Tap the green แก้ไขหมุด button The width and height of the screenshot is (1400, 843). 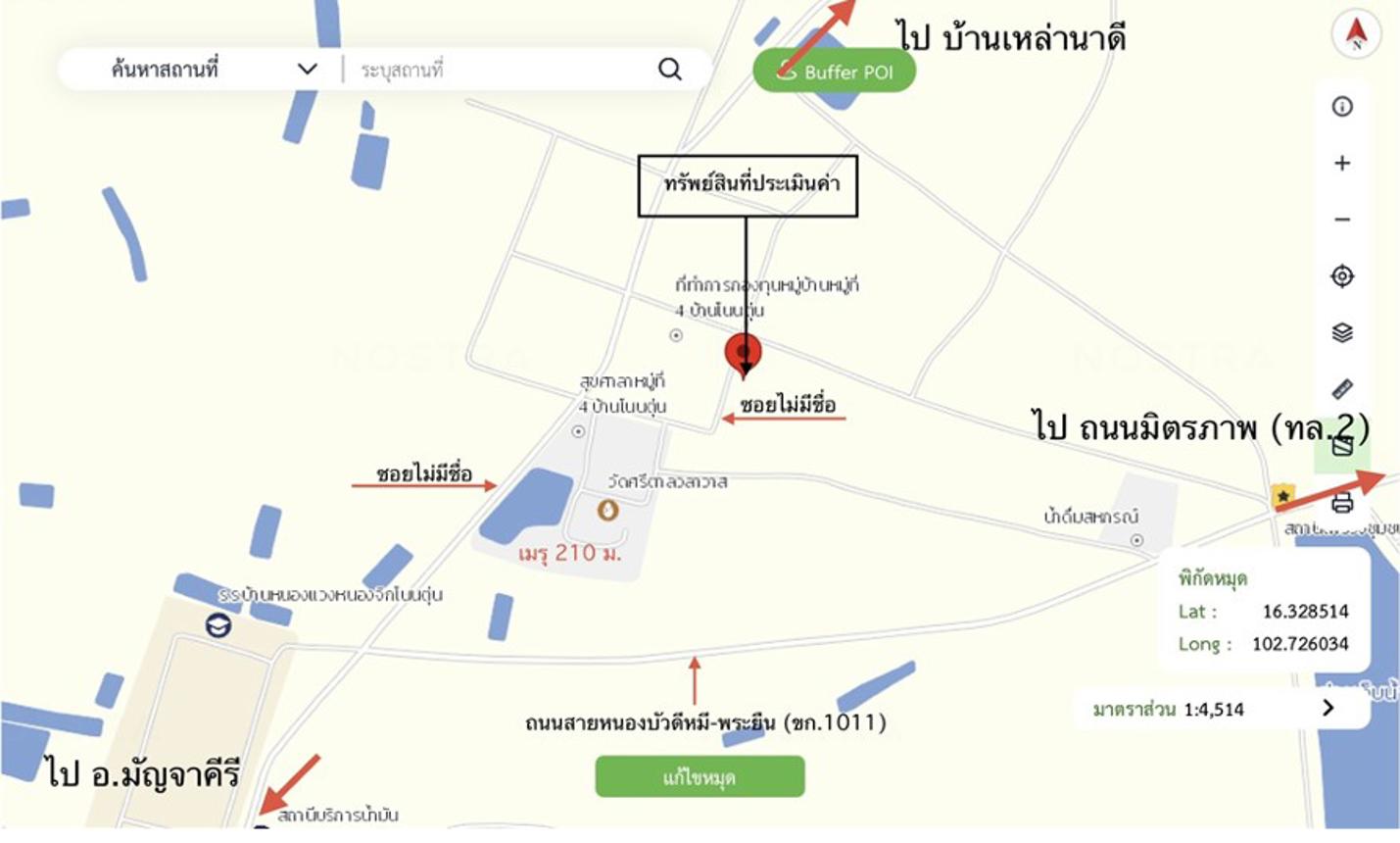coord(700,778)
